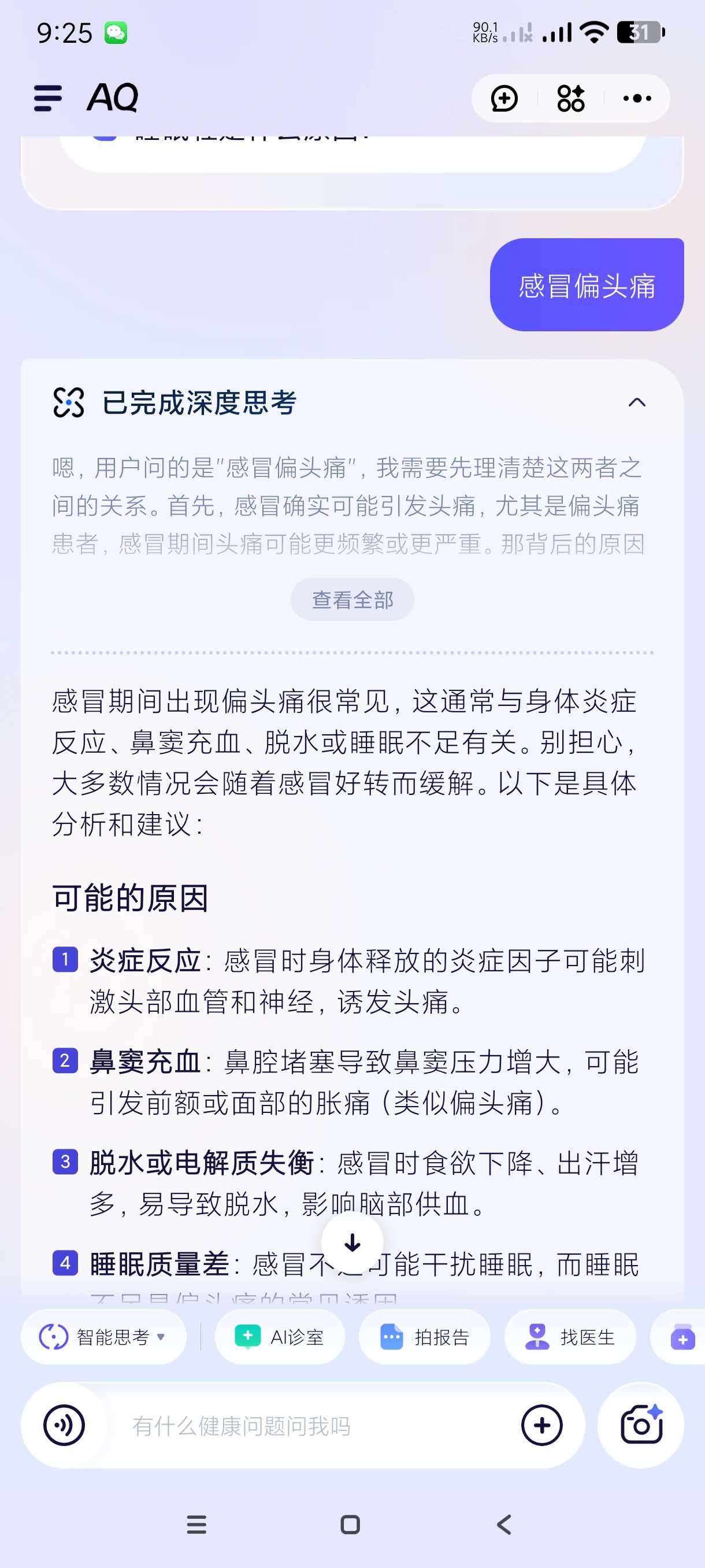This screenshot has height=1568, width=705.
Task: Open the AI camera button
Action: 640,1426
